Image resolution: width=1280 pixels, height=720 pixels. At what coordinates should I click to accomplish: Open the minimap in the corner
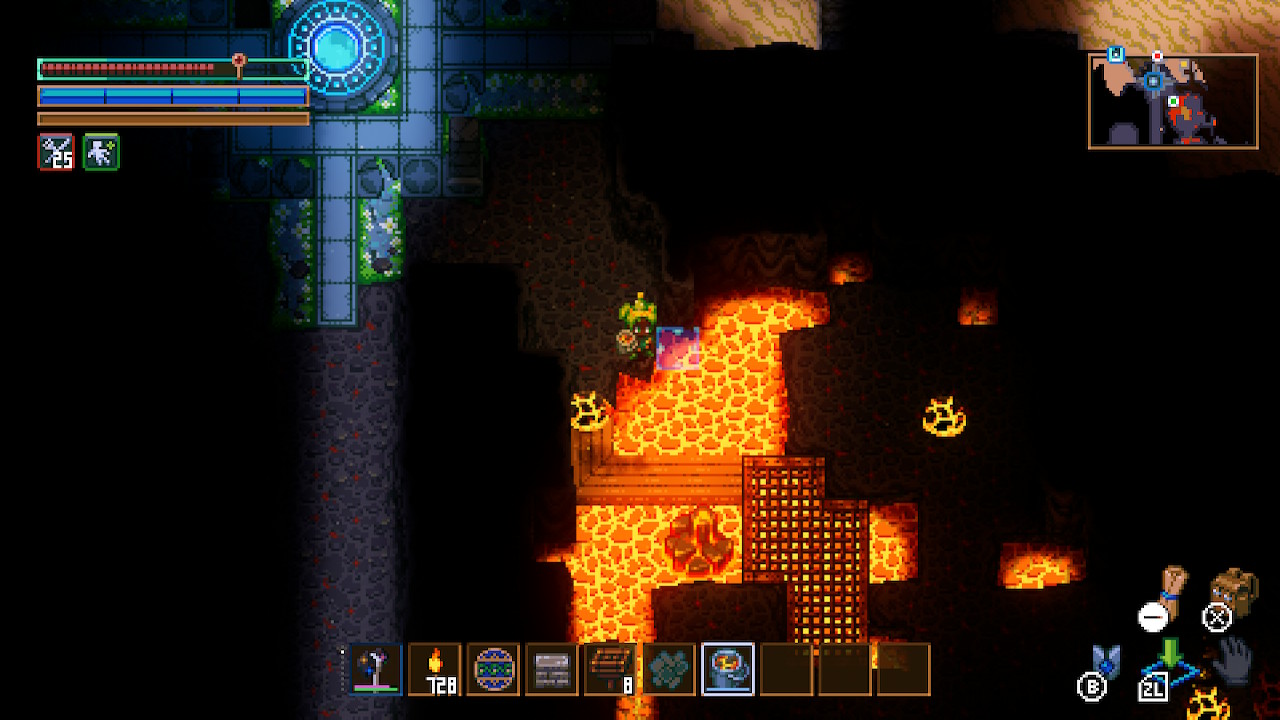(x=1173, y=101)
